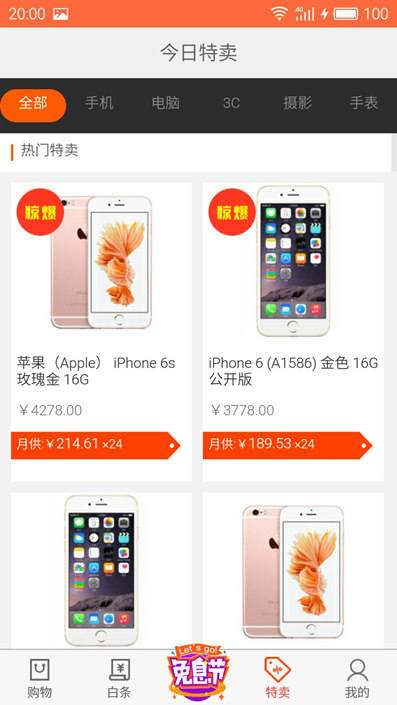Switch to the 电脑 category tab
Screen dimensions: 397x705
click(165, 103)
